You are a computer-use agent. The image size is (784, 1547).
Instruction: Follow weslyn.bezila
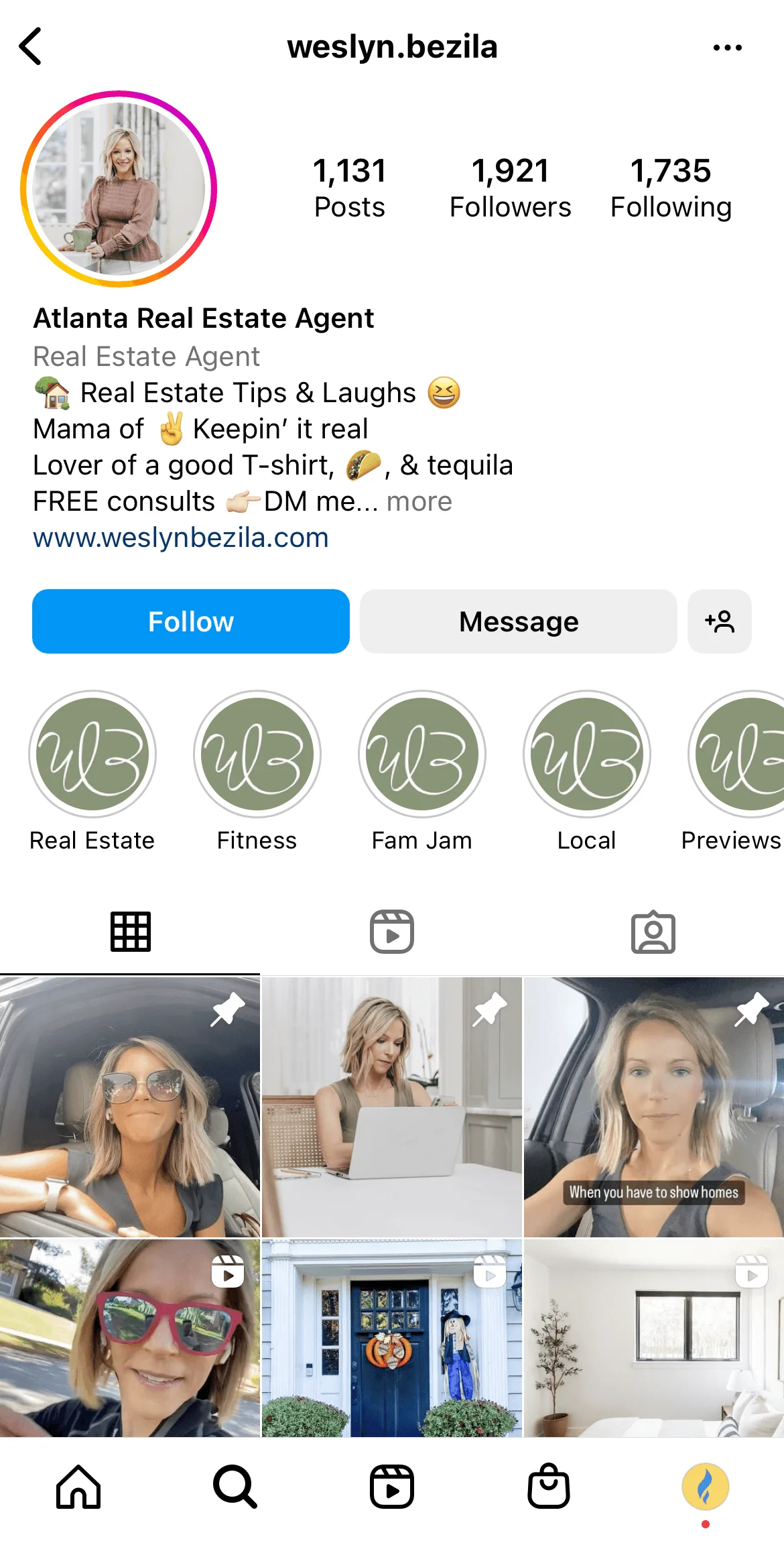[191, 621]
